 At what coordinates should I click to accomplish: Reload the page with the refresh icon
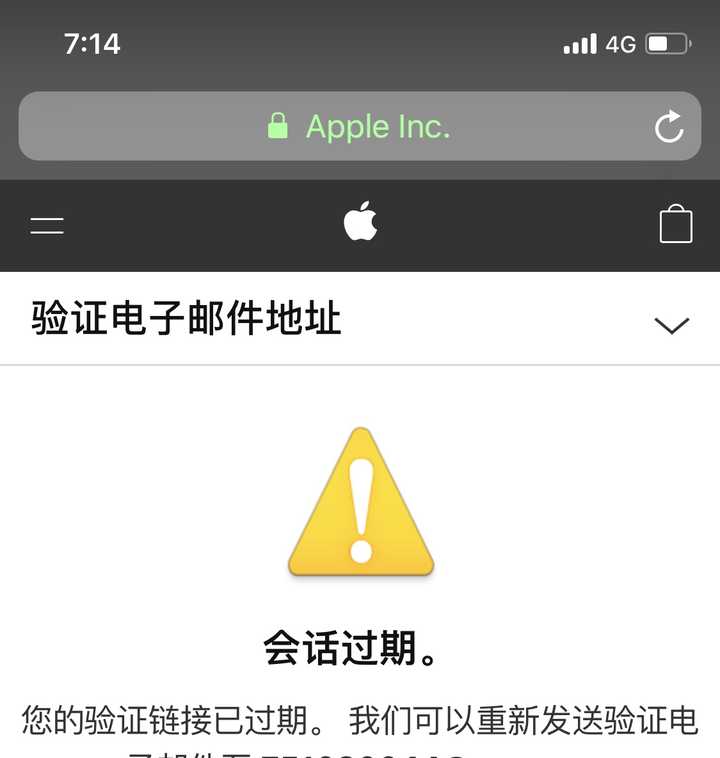click(668, 126)
